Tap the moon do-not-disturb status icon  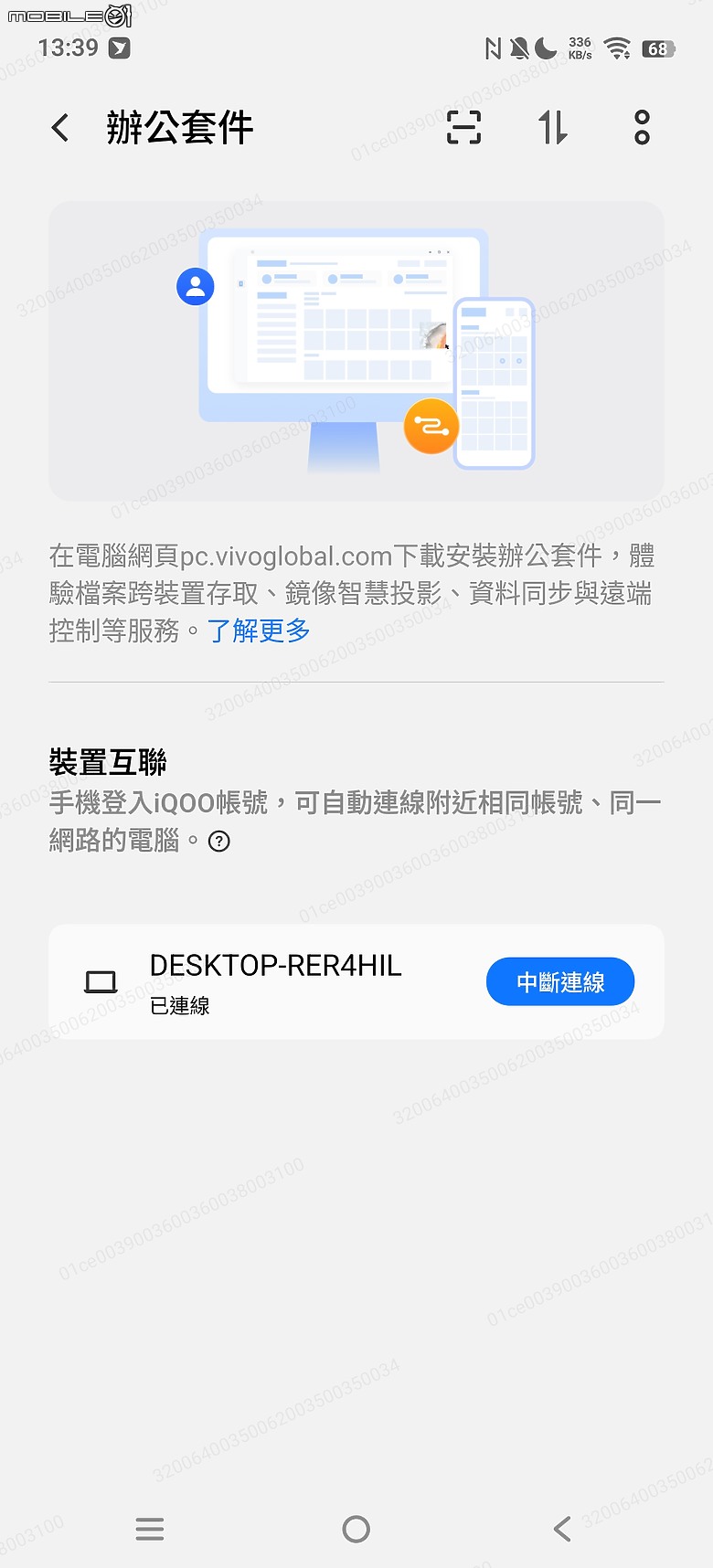pyautogui.click(x=546, y=48)
